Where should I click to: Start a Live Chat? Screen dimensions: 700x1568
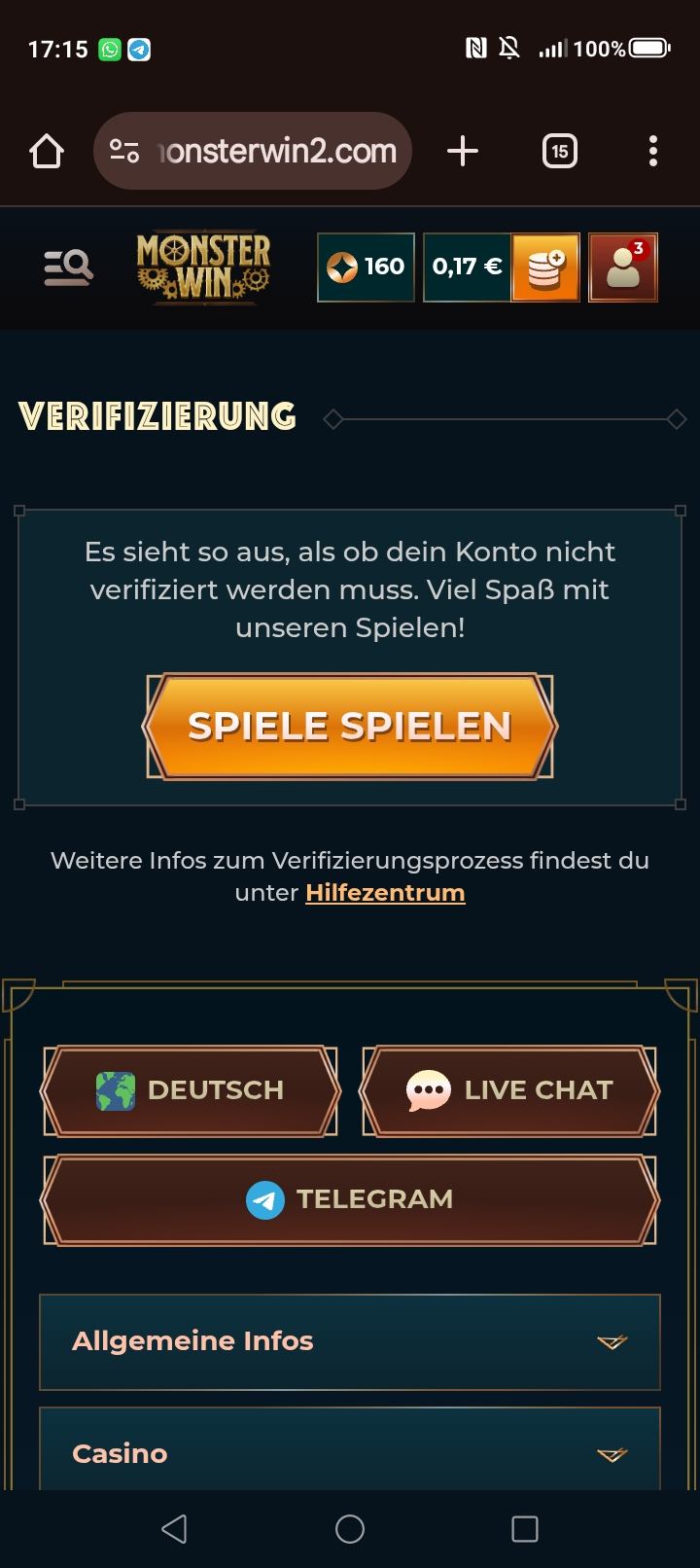point(509,1090)
